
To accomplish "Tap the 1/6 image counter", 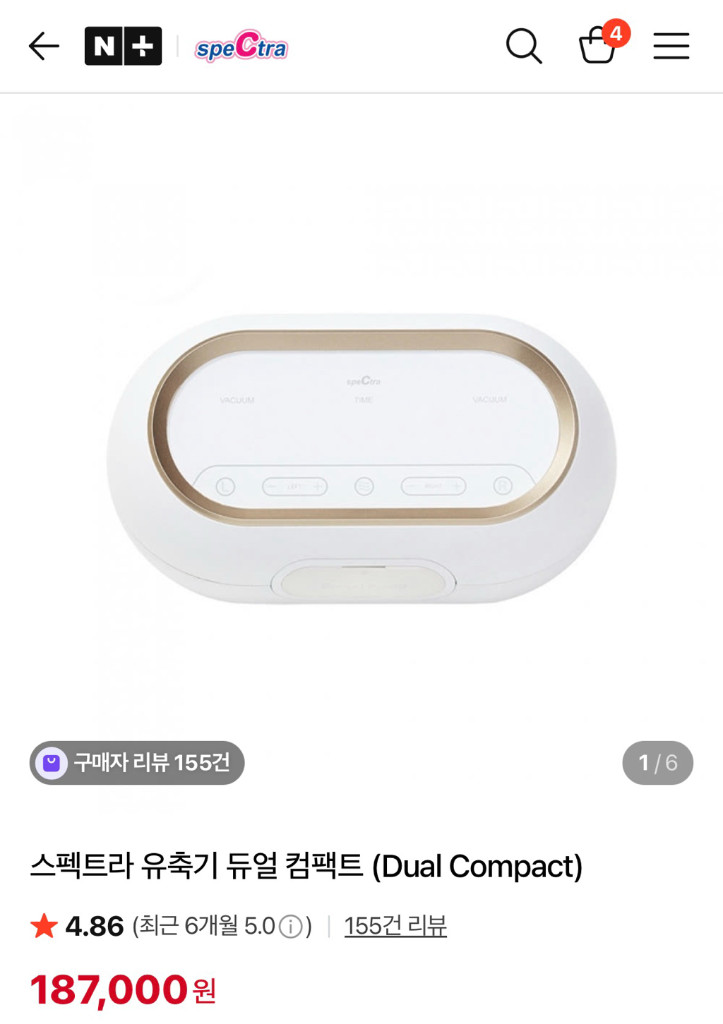I will click(657, 761).
